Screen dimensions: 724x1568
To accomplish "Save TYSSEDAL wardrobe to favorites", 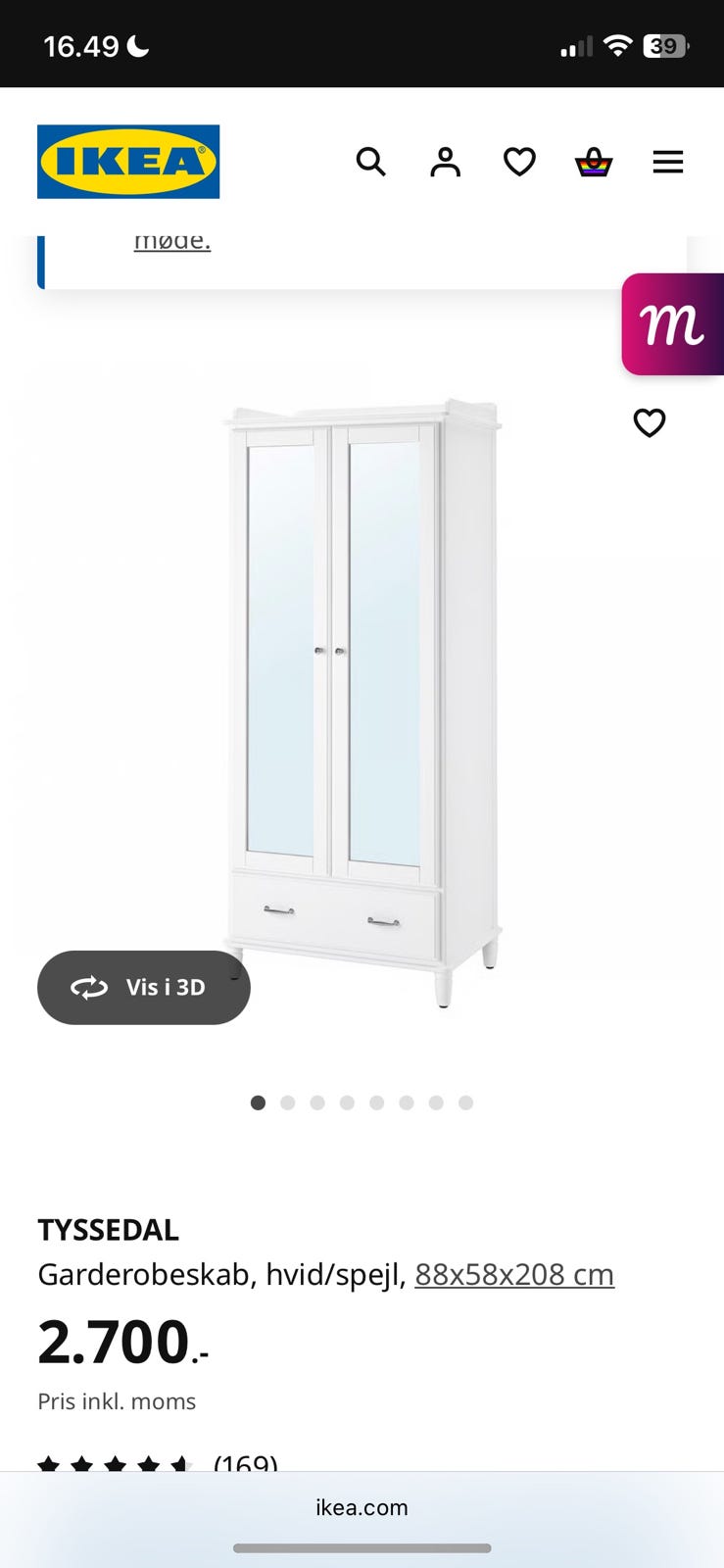I will 650,422.
